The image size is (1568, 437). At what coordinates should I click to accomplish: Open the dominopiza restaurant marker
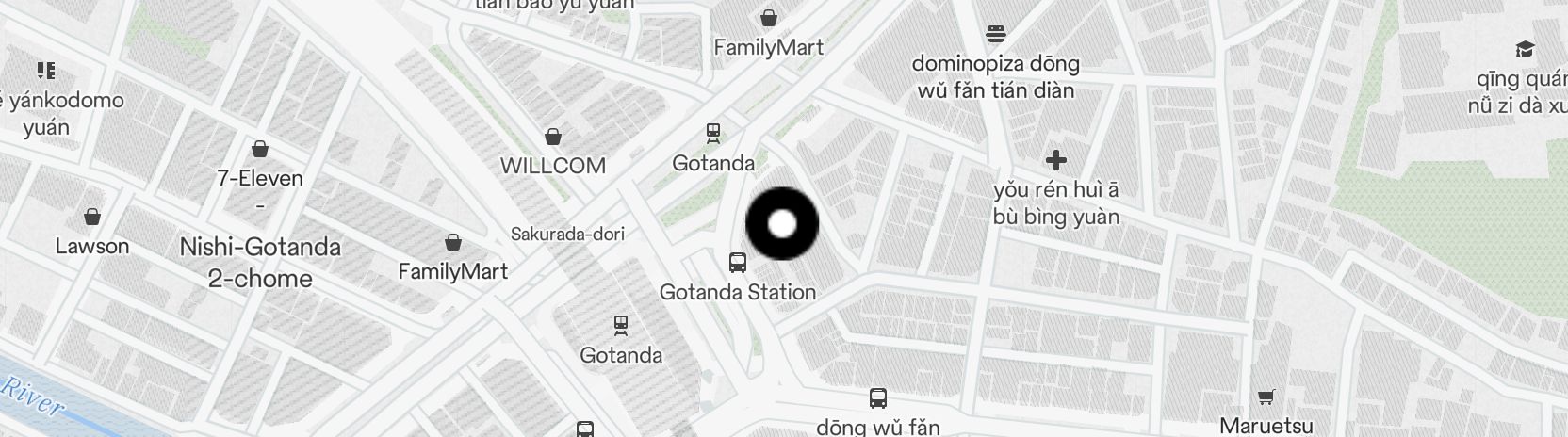pyautogui.click(x=996, y=36)
